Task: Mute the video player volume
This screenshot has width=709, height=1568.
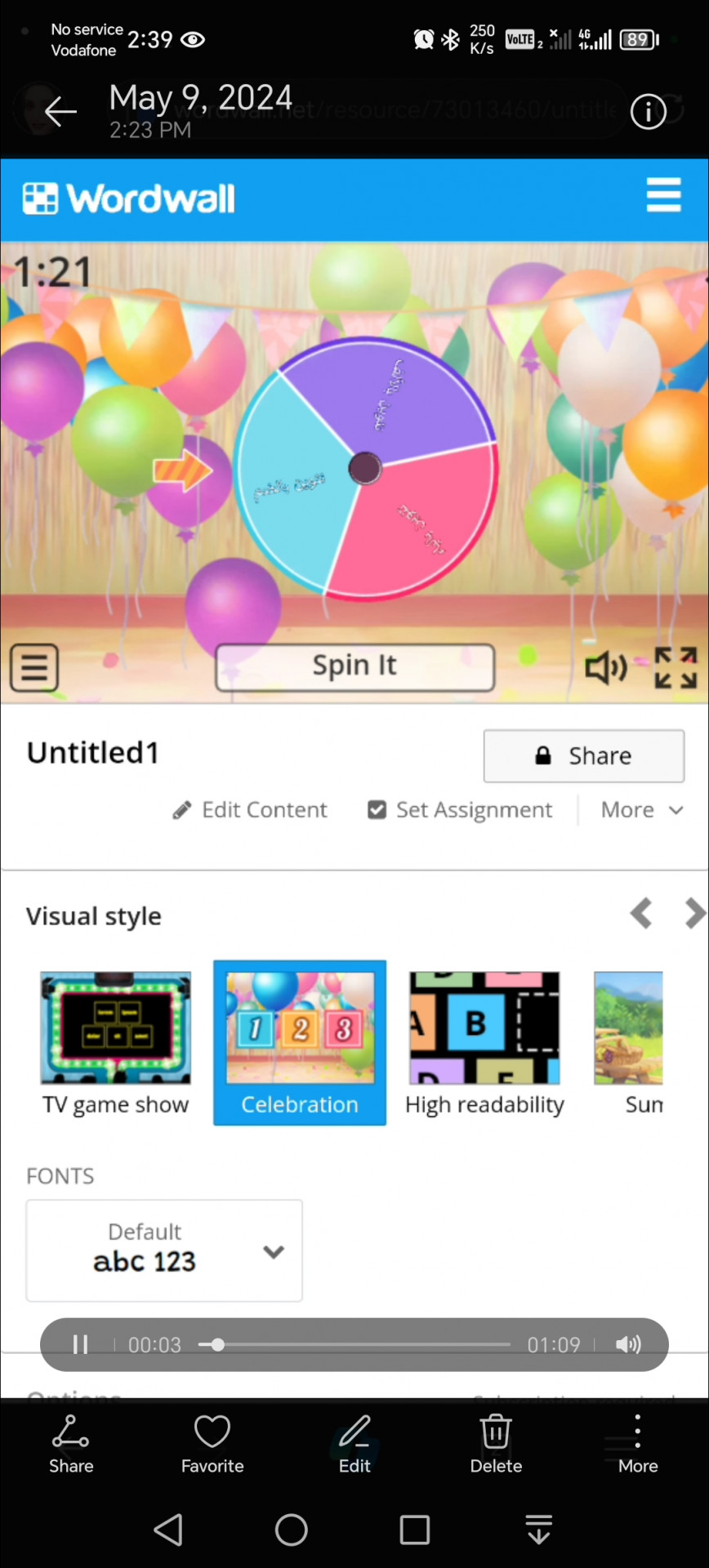Action: 627,1344
